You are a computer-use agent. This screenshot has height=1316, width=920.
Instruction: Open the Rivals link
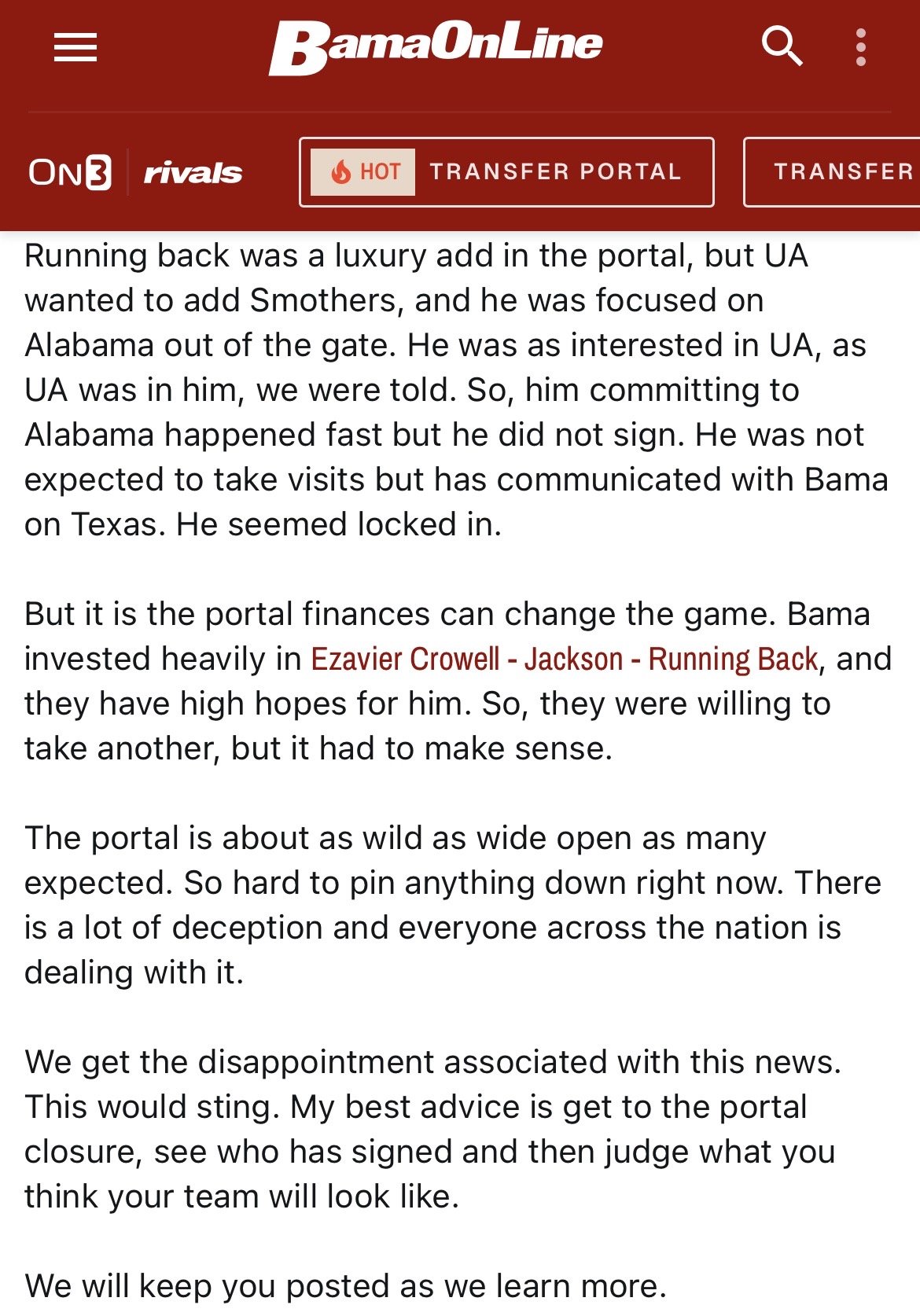coord(193,173)
